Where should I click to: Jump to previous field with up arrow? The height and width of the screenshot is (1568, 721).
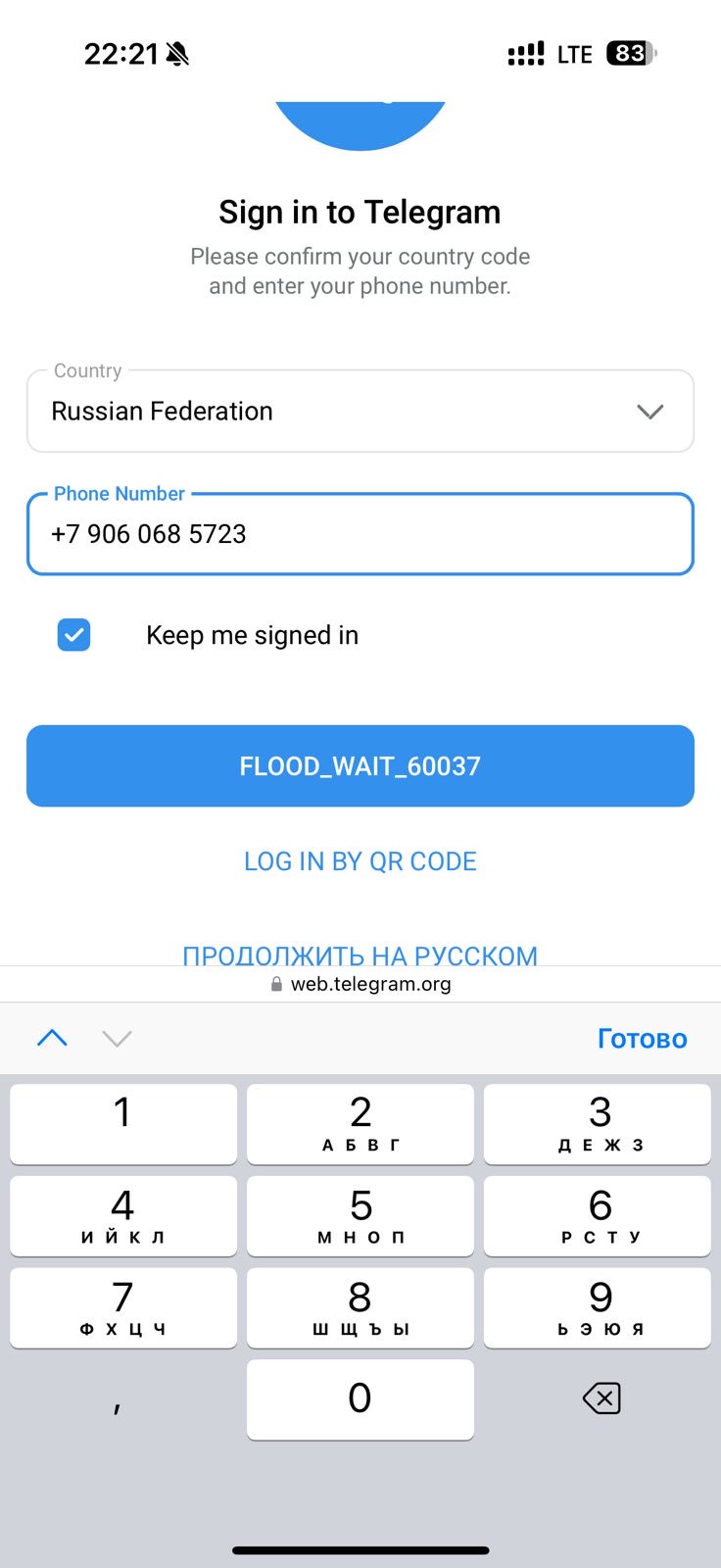(x=52, y=1038)
